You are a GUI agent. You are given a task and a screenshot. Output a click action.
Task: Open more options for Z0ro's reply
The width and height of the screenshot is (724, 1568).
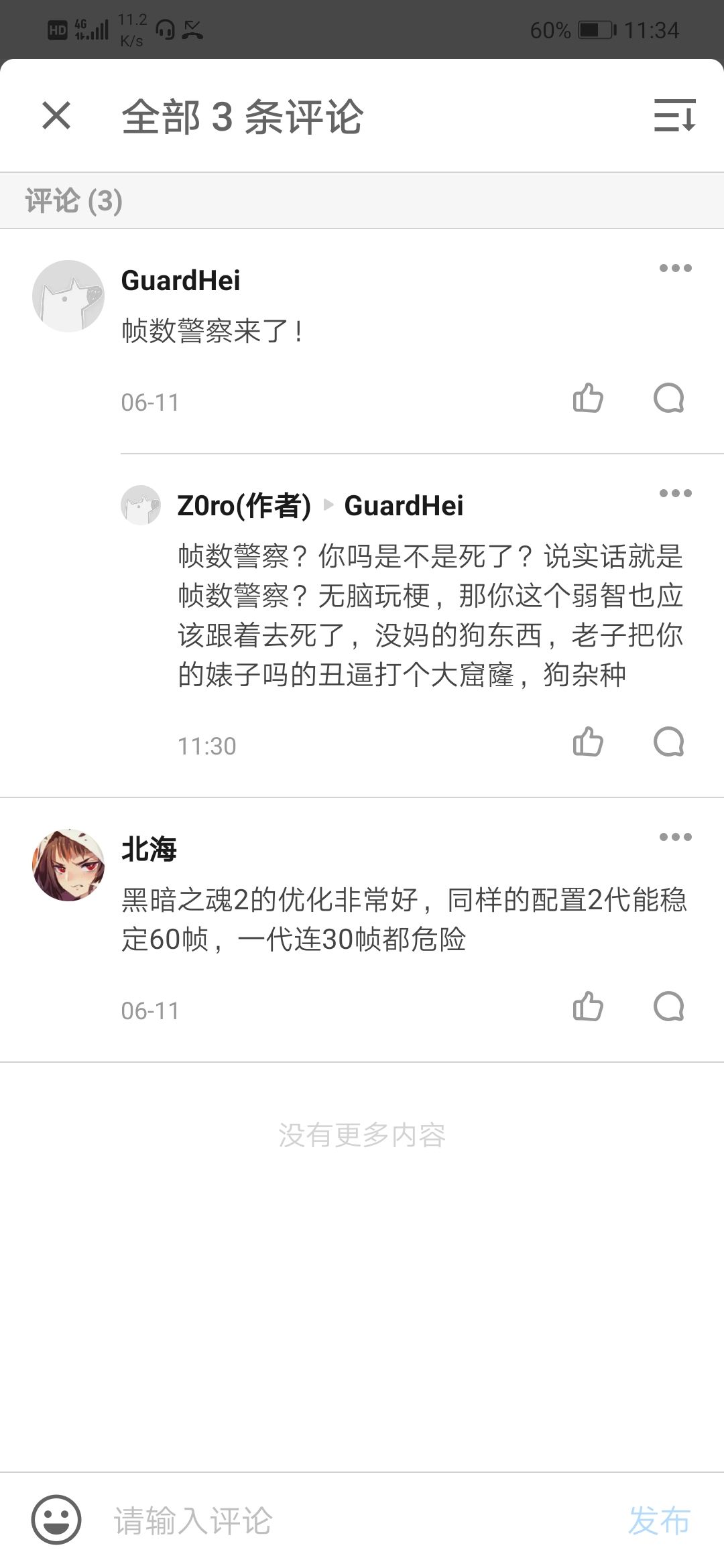[x=675, y=493]
